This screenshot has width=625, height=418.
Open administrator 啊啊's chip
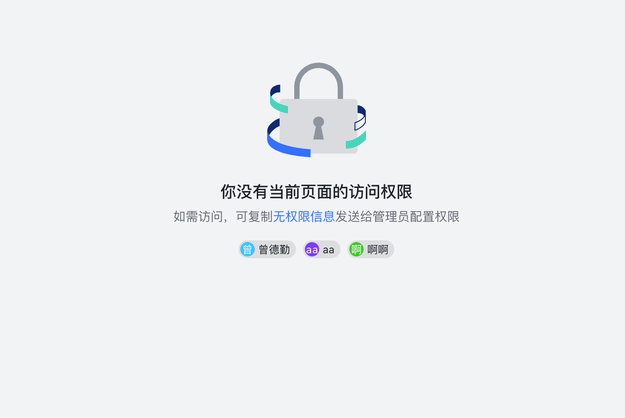coord(371,249)
